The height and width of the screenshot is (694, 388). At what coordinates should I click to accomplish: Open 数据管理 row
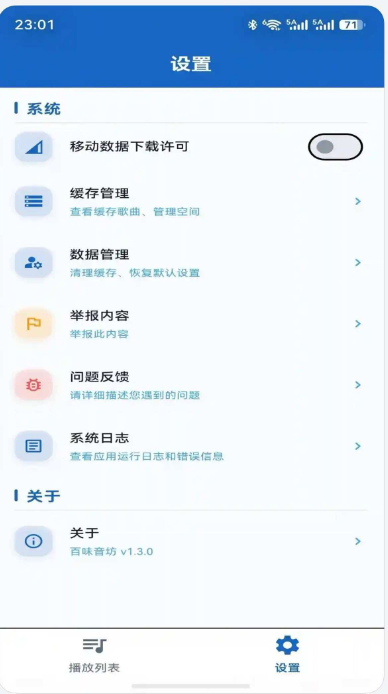[x=191, y=263]
